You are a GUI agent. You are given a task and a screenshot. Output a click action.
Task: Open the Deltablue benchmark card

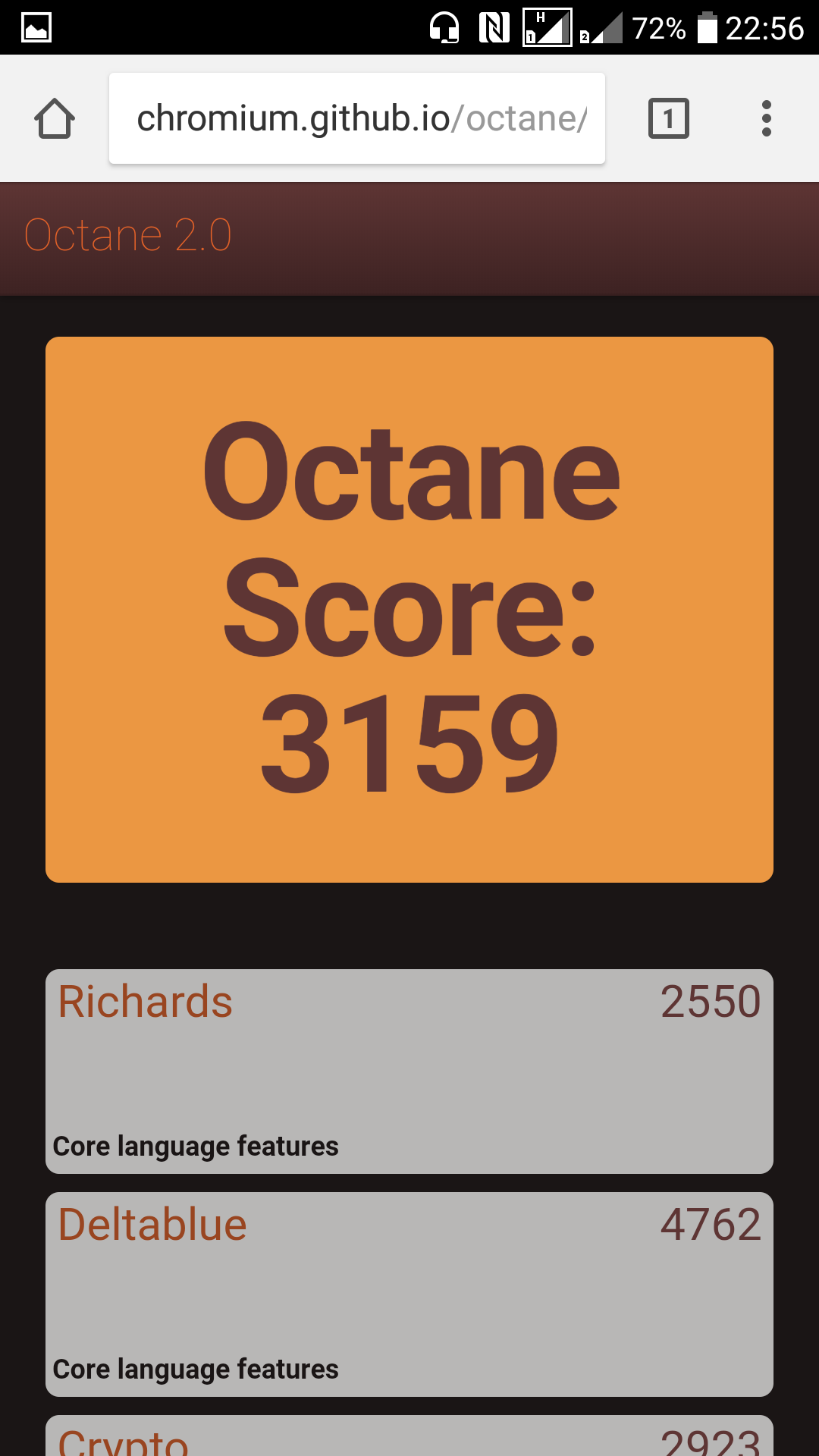(x=409, y=1294)
